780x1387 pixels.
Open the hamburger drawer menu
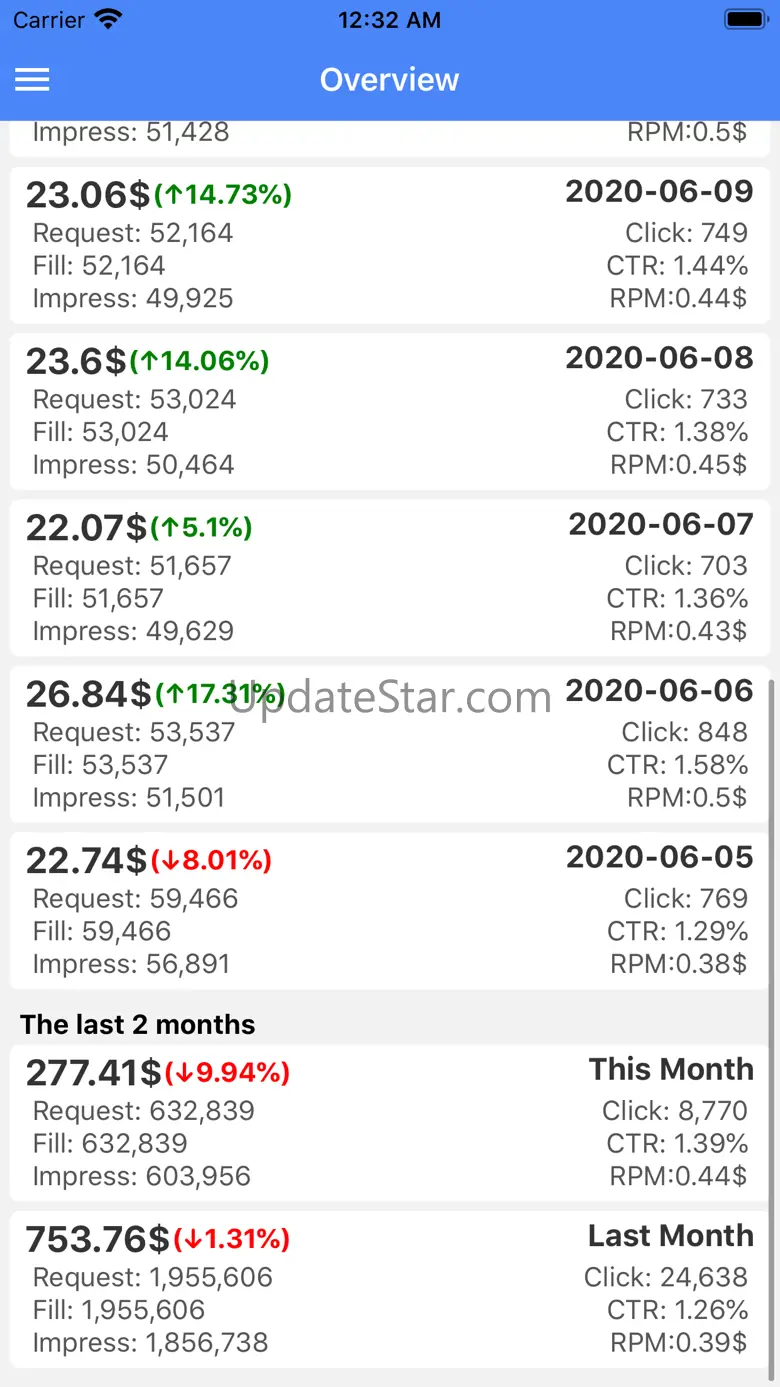(32, 80)
